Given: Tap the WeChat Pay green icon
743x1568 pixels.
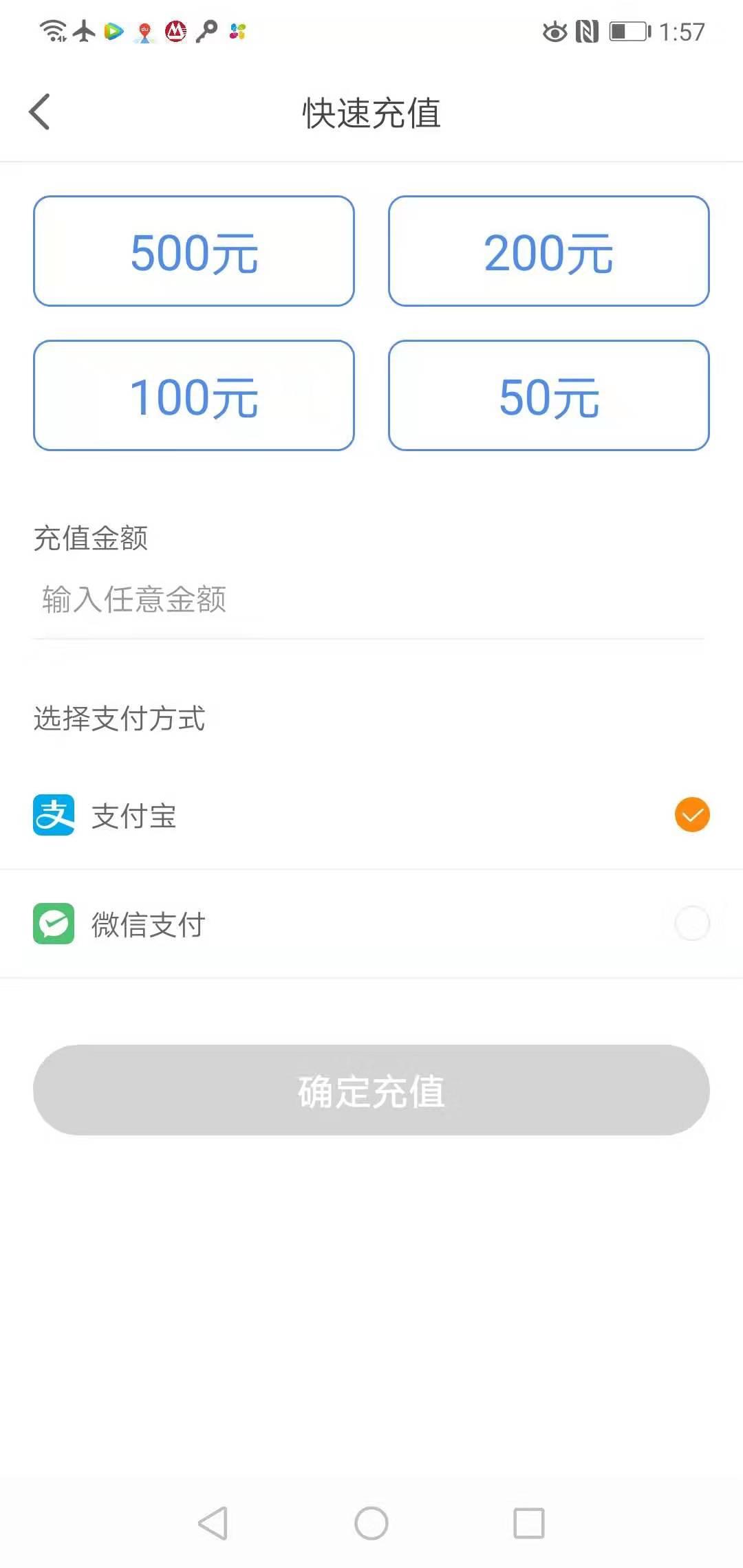Looking at the screenshot, I should [52, 924].
